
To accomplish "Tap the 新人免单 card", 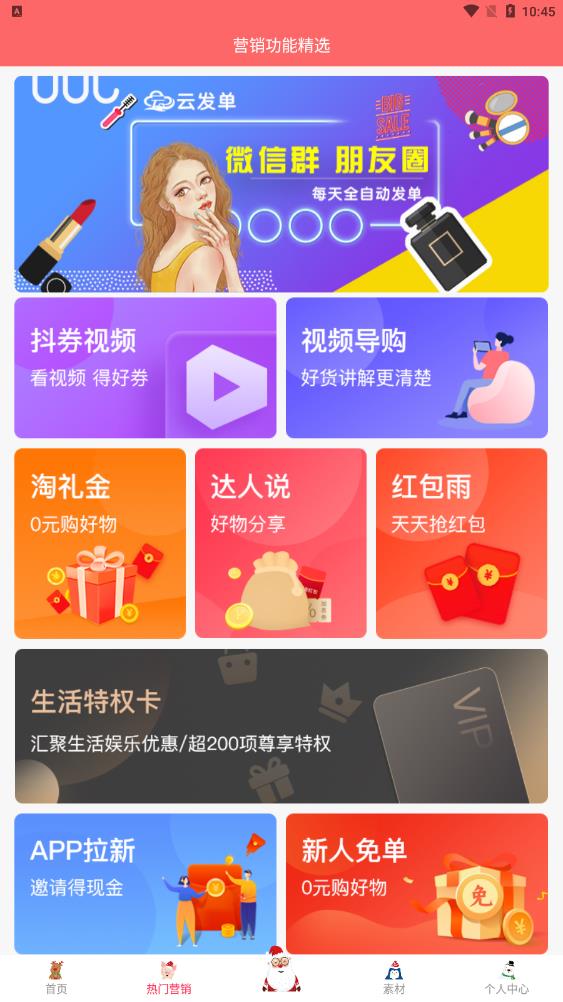I will 417,884.
